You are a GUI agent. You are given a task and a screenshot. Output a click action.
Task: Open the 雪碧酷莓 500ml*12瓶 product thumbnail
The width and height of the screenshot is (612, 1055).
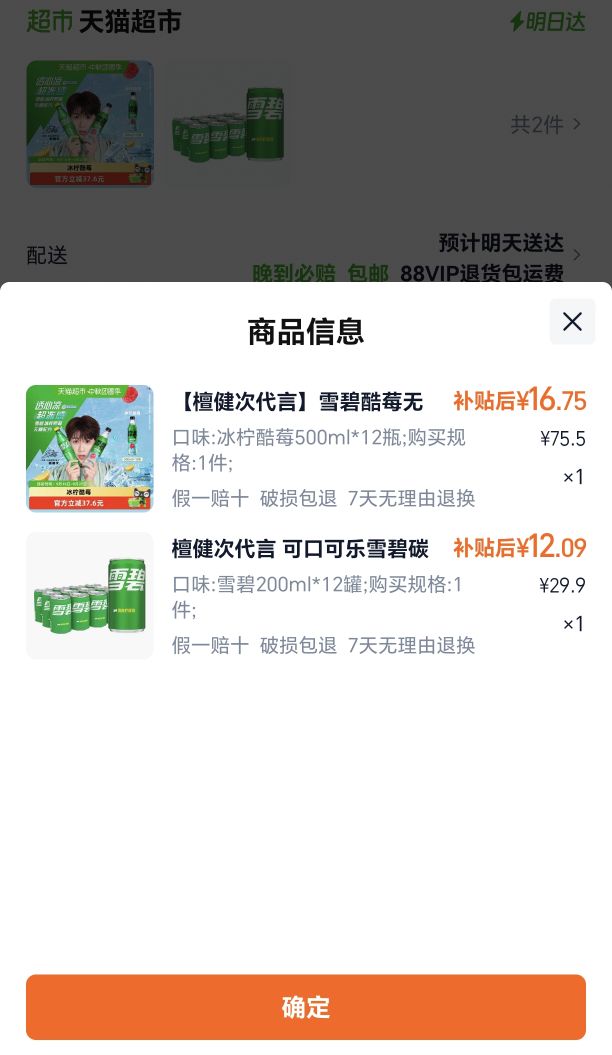(90, 448)
